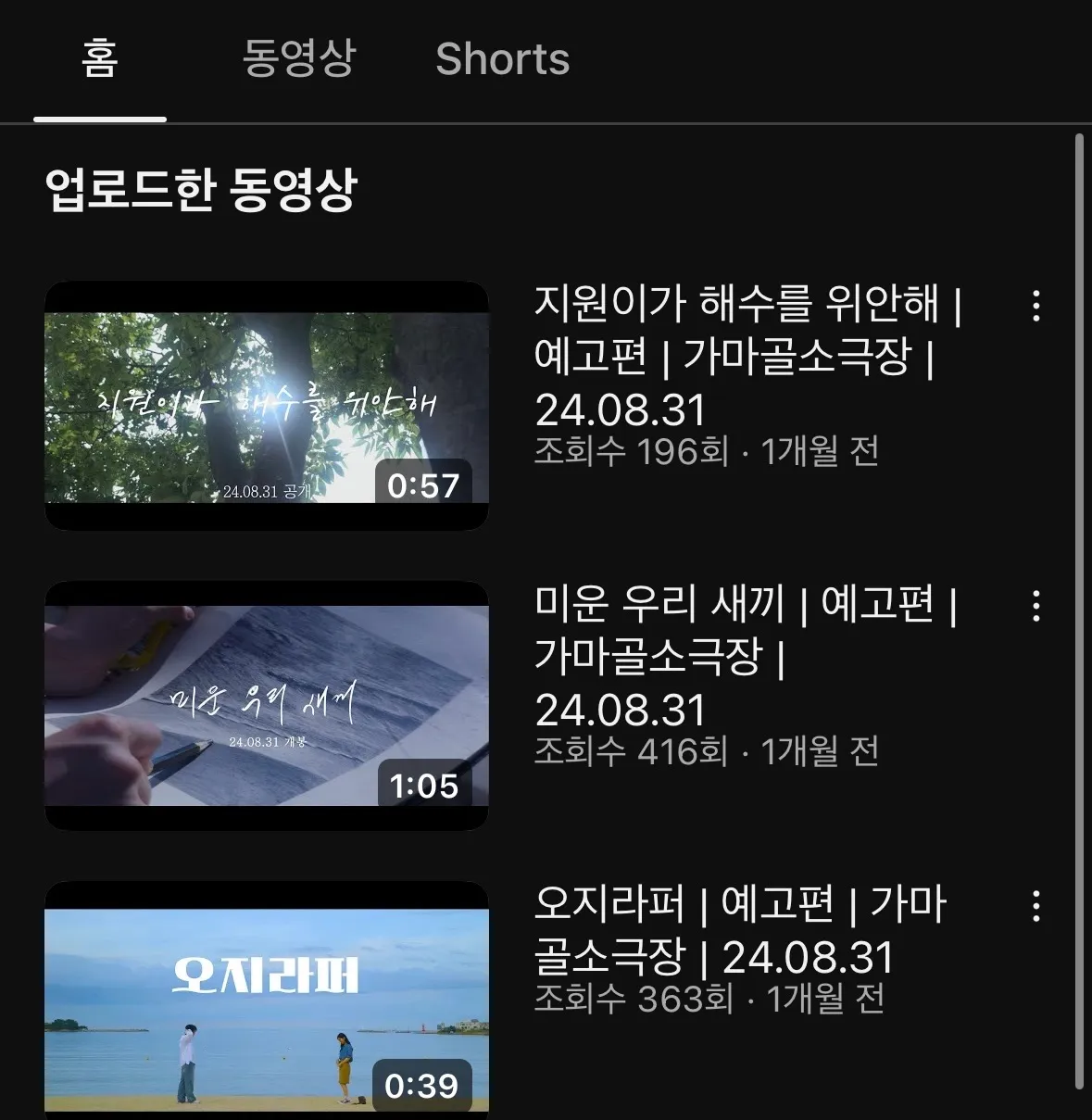Play the 지원이가 해수를 위안해 thumbnail
Image resolution: width=1092 pixels, height=1120 pixels.
click(268, 400)
